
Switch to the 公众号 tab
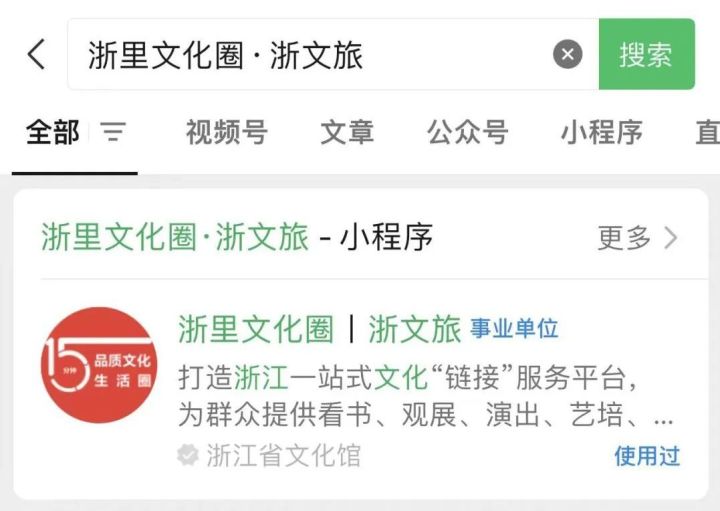click(467, 133)
